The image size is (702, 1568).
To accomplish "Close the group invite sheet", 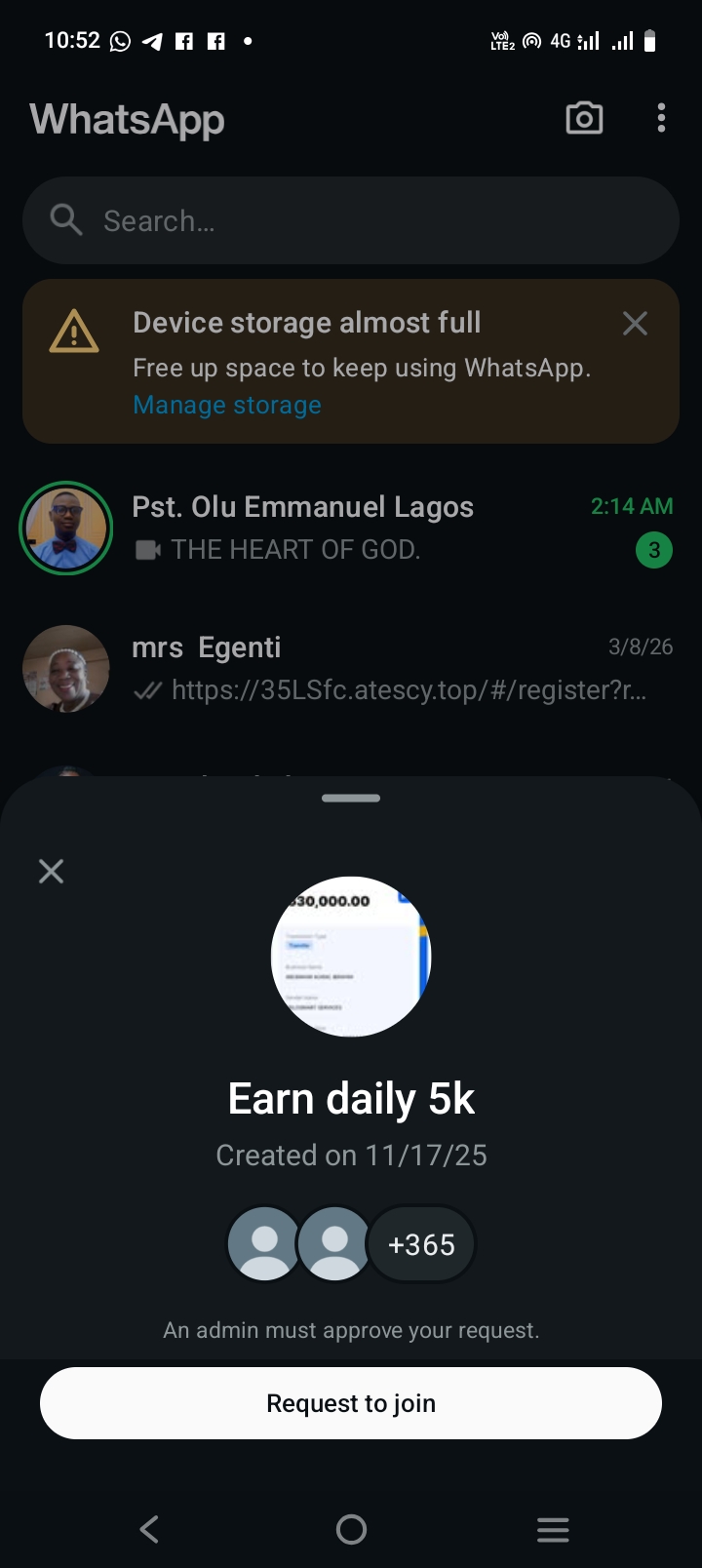I will [x=51, y=871].
